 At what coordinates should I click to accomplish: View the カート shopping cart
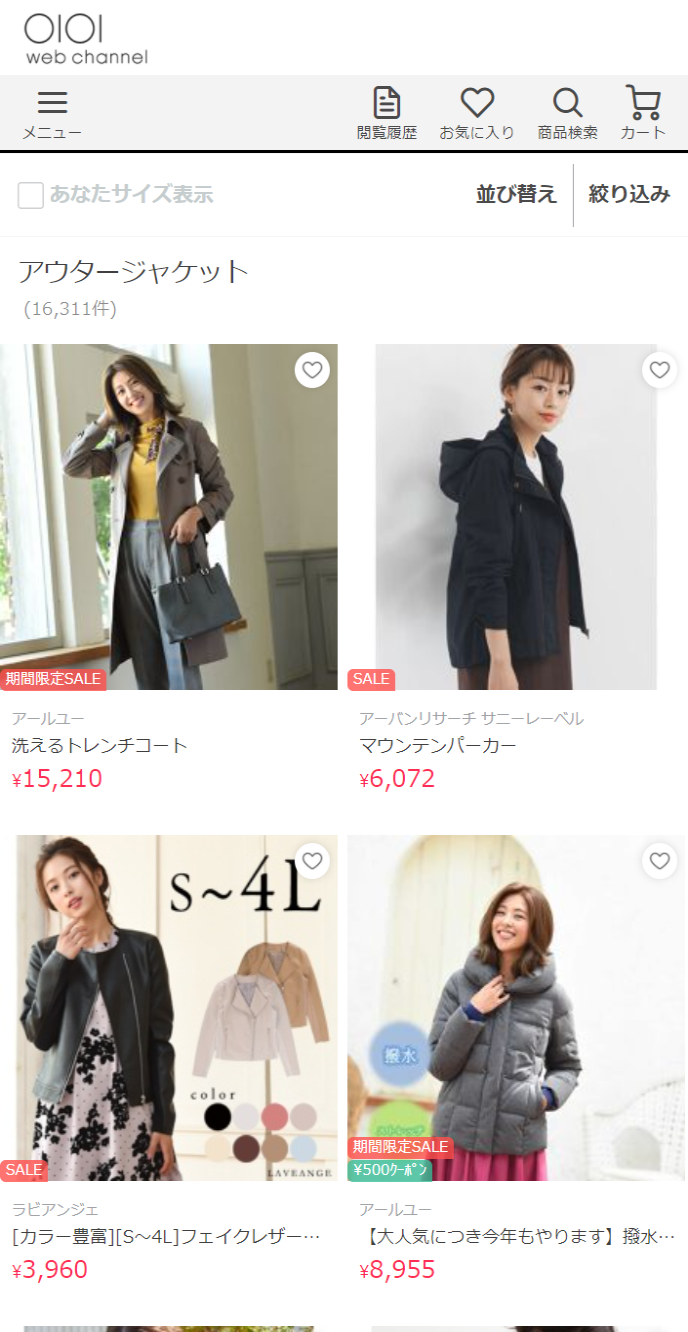(643, 114)
